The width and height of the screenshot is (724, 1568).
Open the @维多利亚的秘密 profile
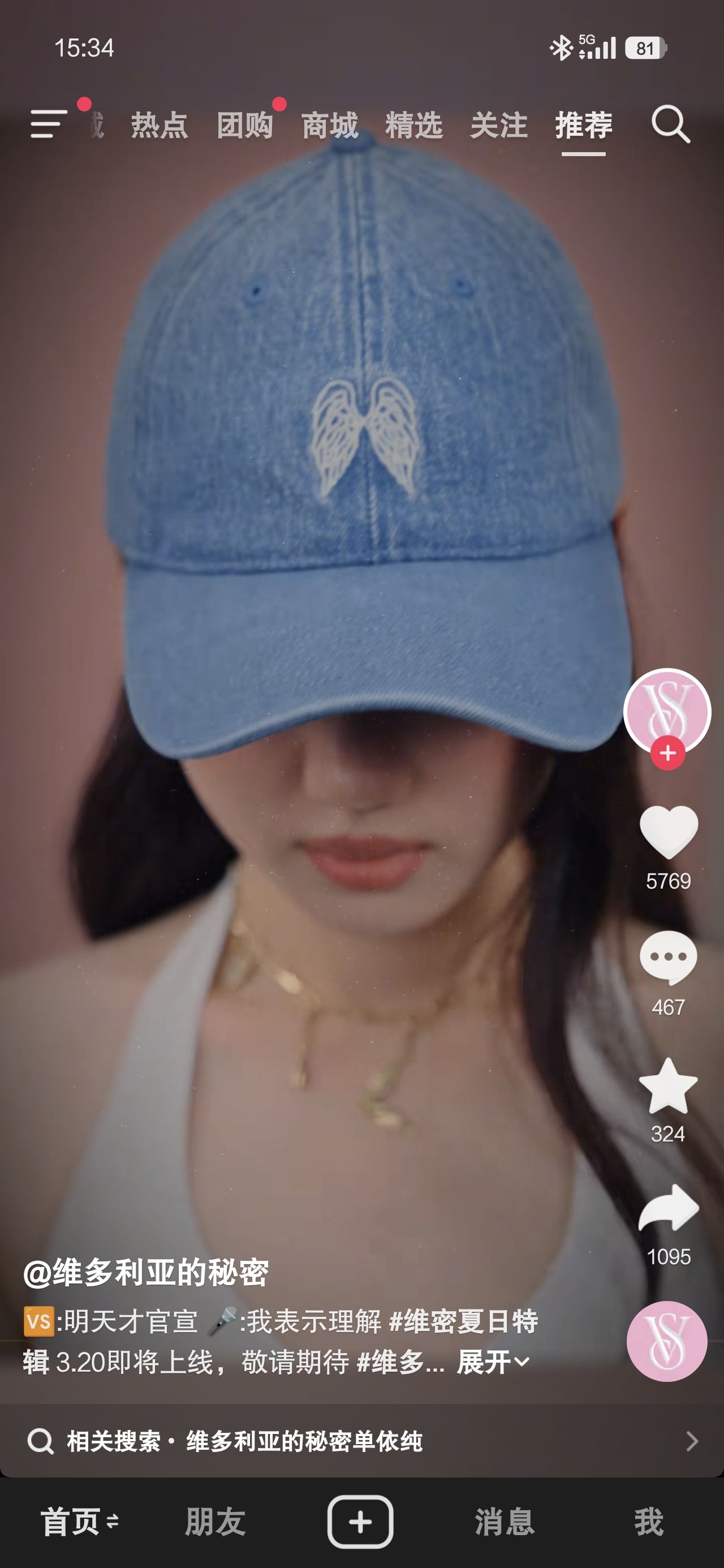[x=146, y=1273]
